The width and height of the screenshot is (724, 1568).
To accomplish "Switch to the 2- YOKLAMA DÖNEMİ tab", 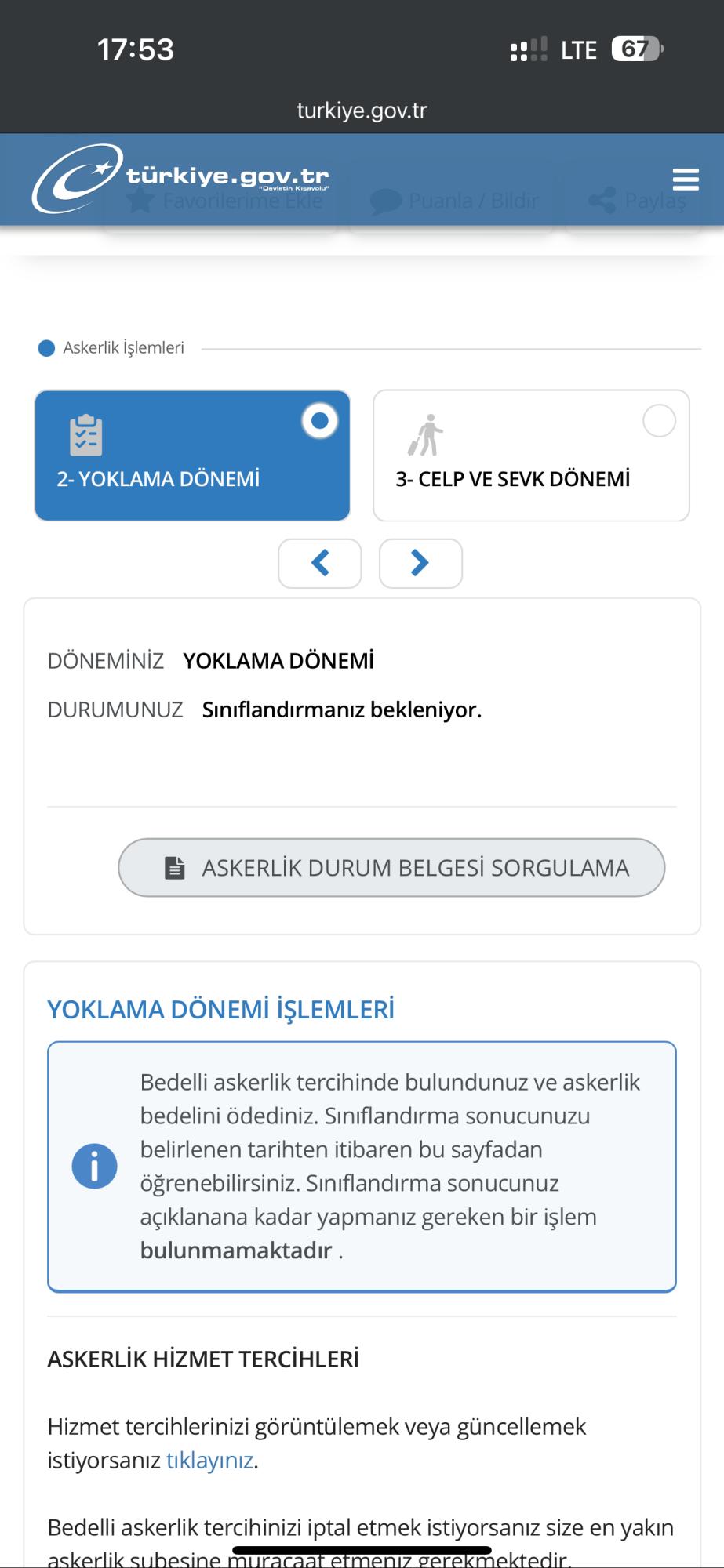I will [x=192, y=455].
